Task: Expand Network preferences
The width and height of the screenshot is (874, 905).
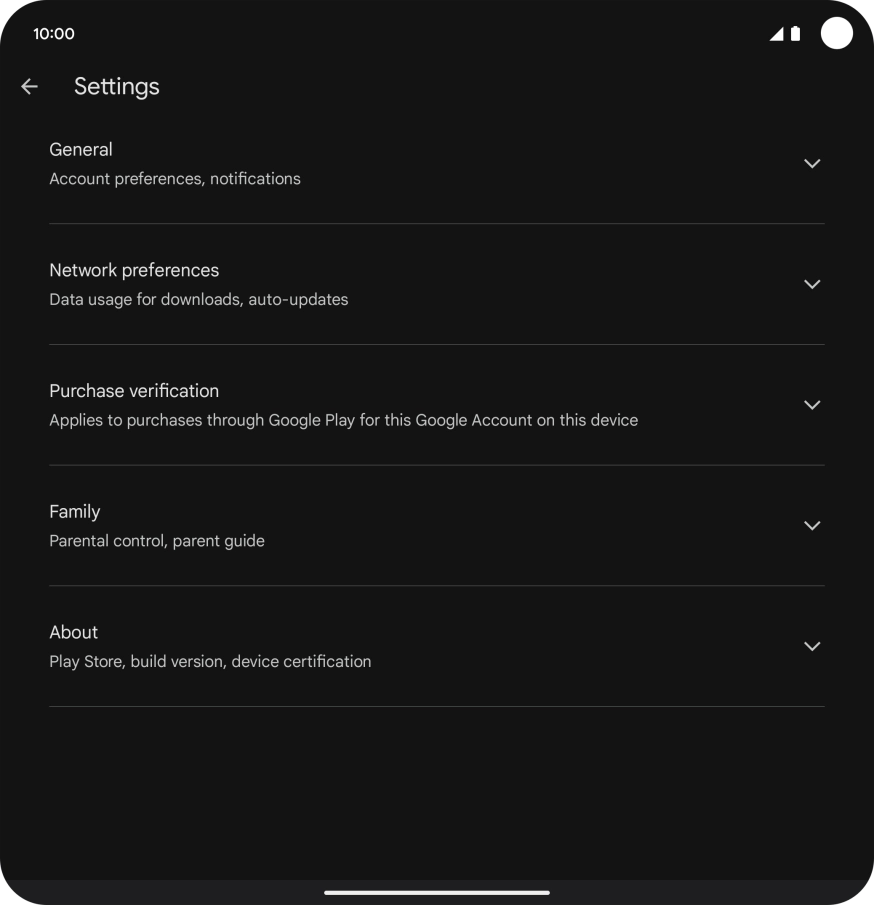Action: pyautogui.click(x=811, y=284)
